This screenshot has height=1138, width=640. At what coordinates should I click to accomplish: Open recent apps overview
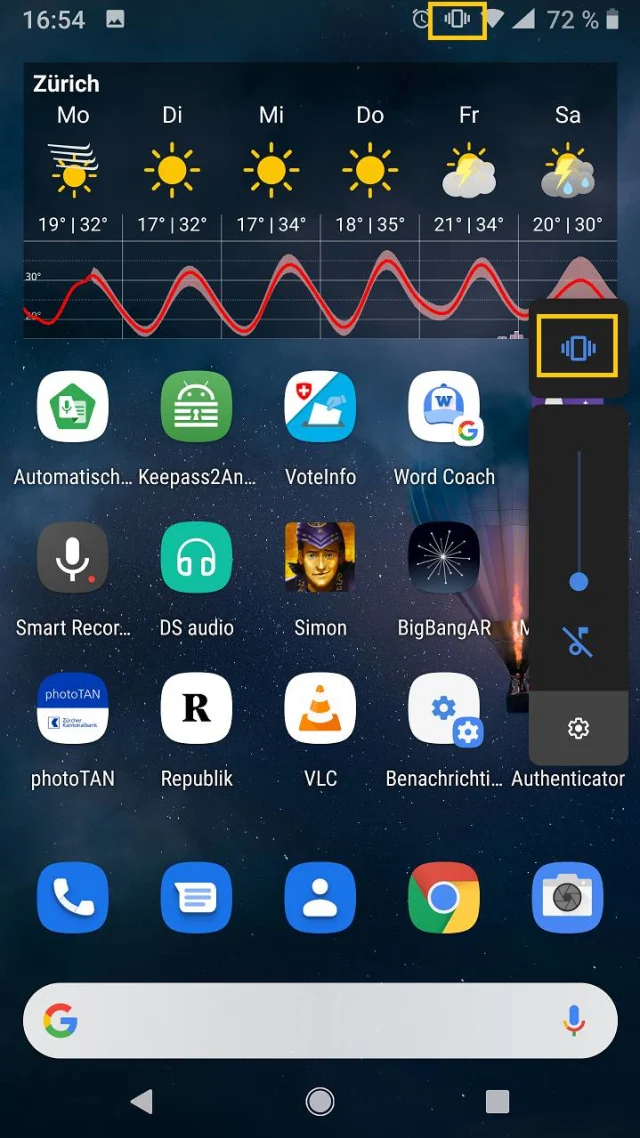click(497, 1101)
